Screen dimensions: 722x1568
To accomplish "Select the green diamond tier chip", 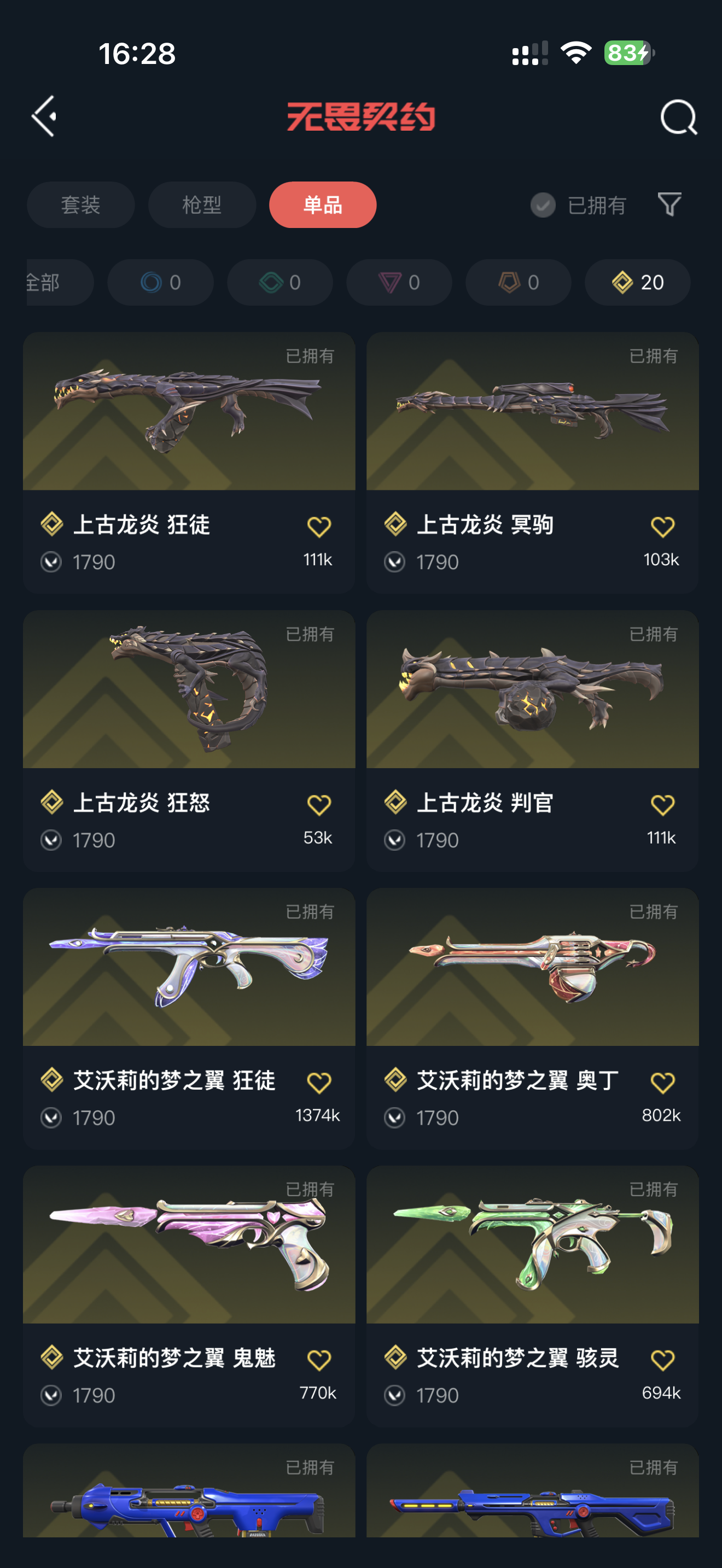I will [x=280, y=283].
